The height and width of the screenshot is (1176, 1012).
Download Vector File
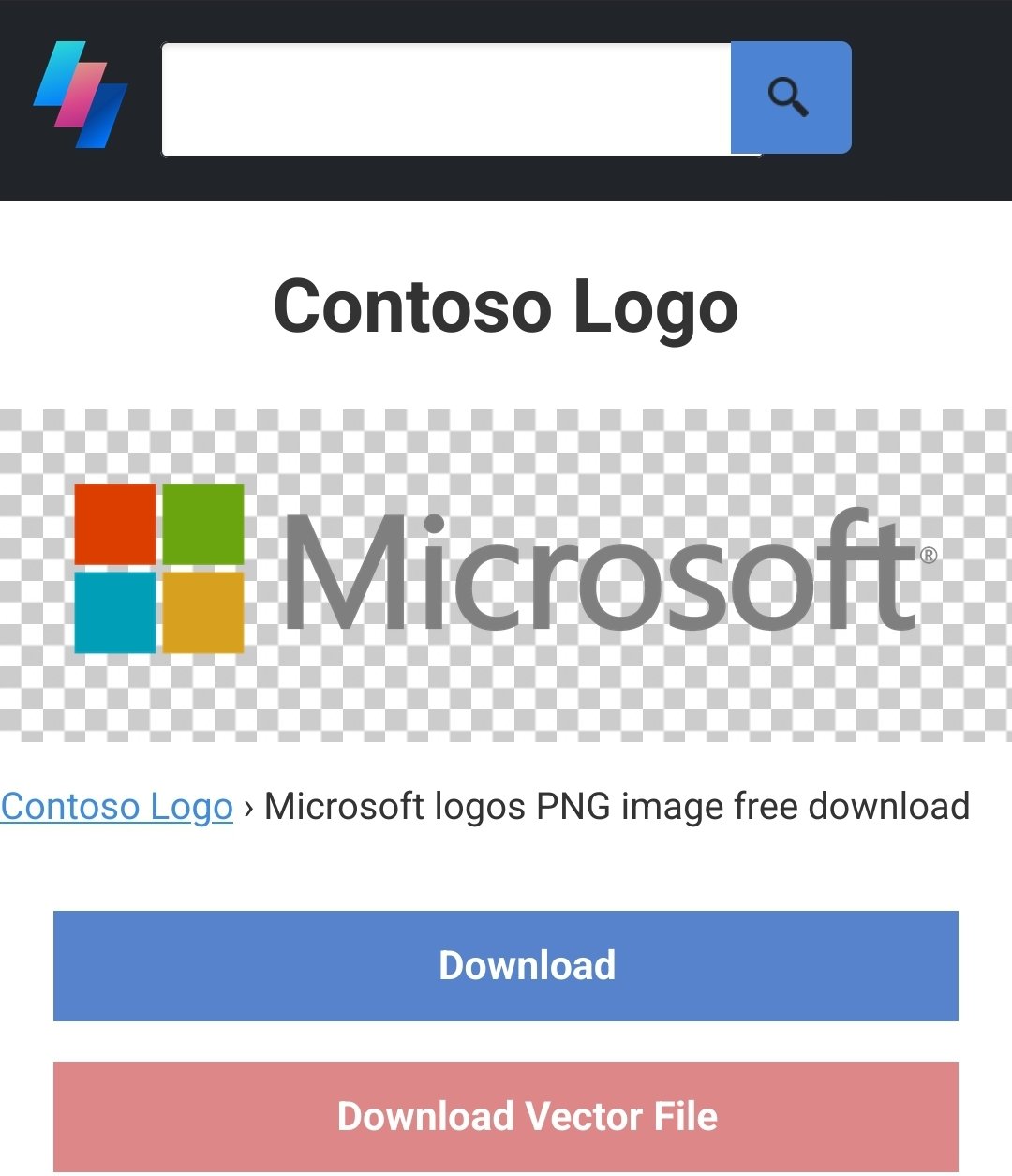coord(506,1116)
